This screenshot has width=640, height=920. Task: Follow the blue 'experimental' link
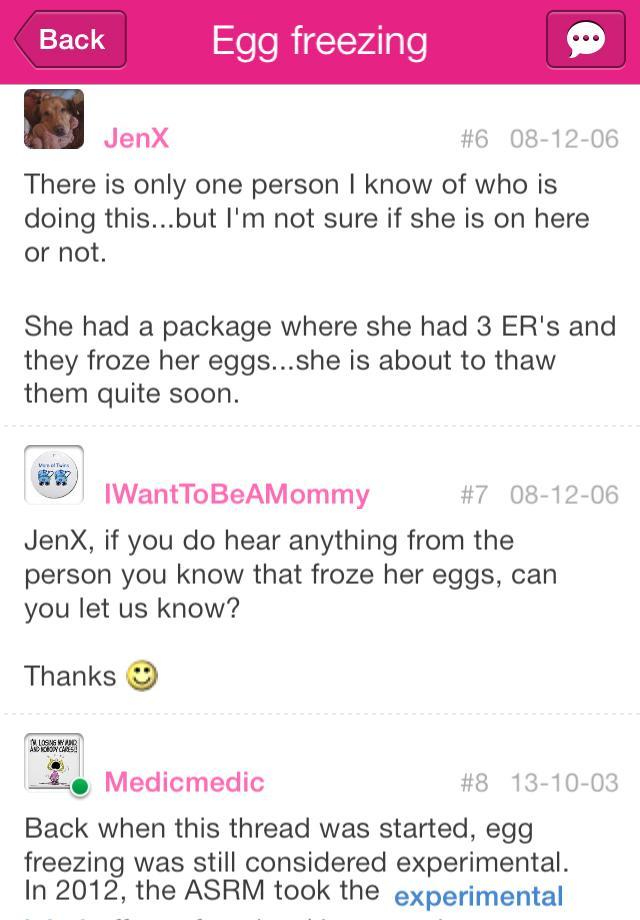click(x=479, y=896)
